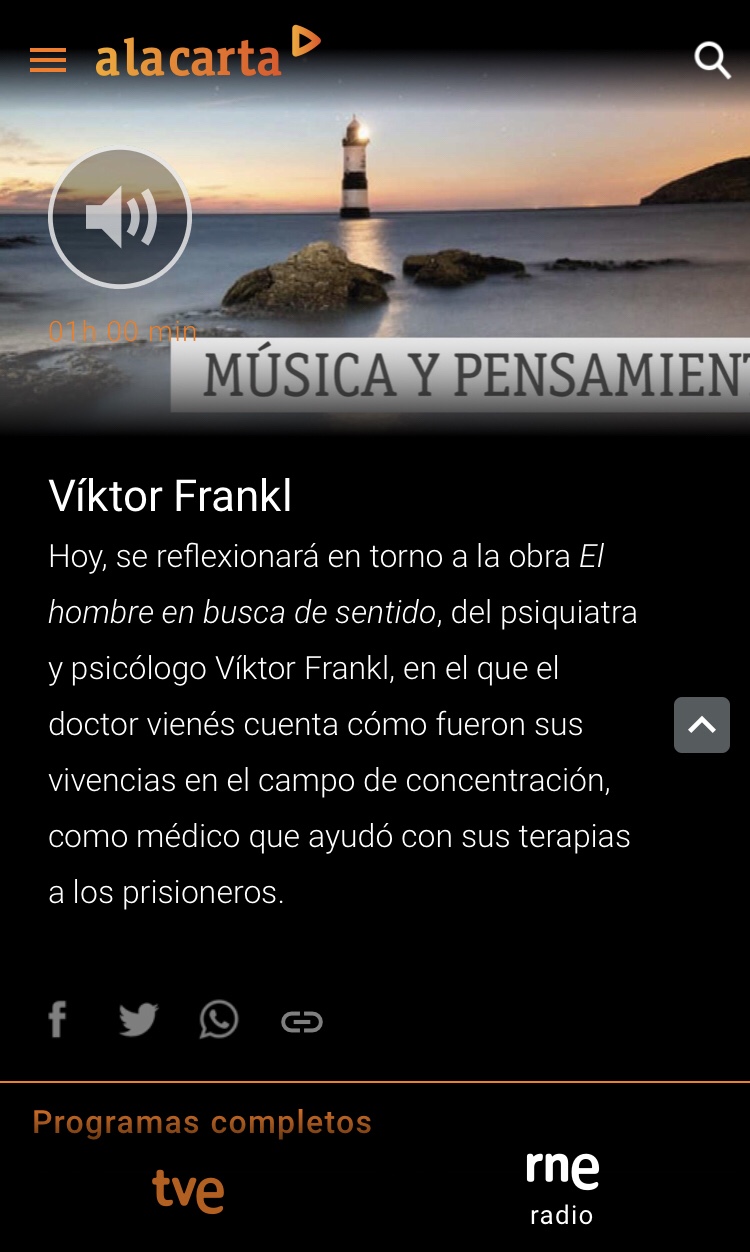This screenshot has width=750, height=1252.
Task: Copy the episode link
Action: tap(301, 1021)
